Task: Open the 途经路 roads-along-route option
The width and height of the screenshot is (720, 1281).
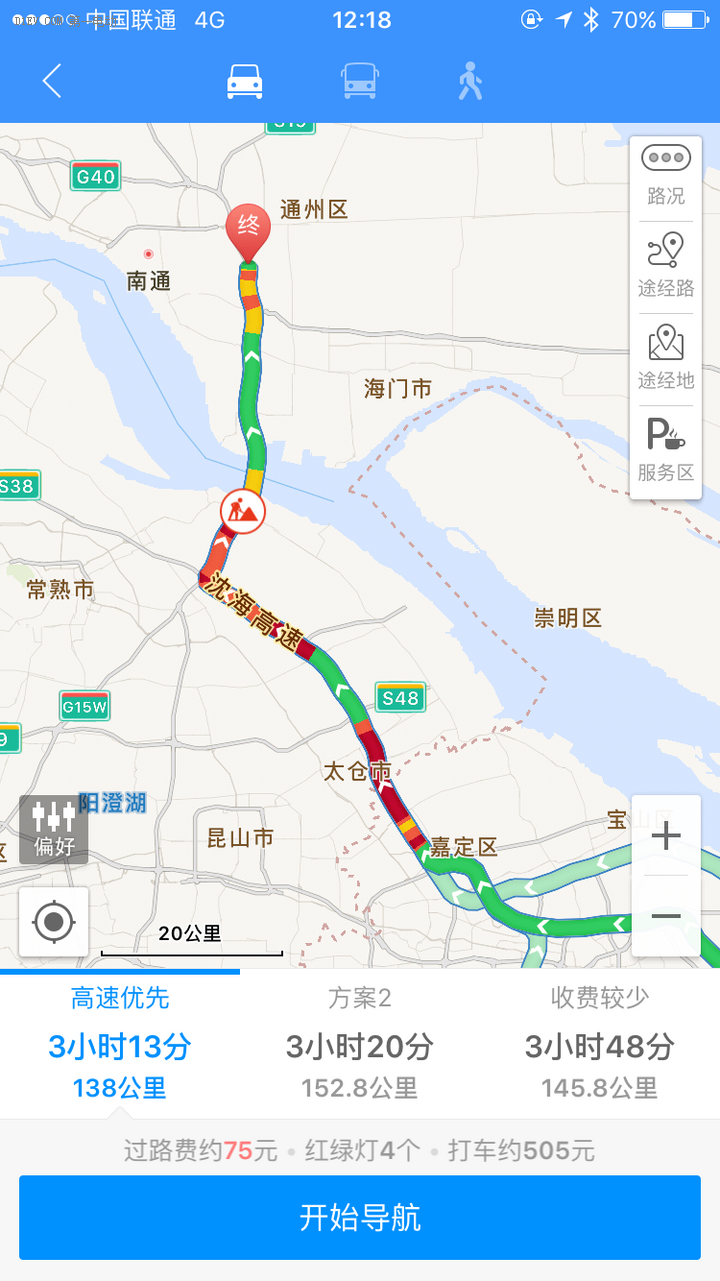Action: tap(666, 265)
